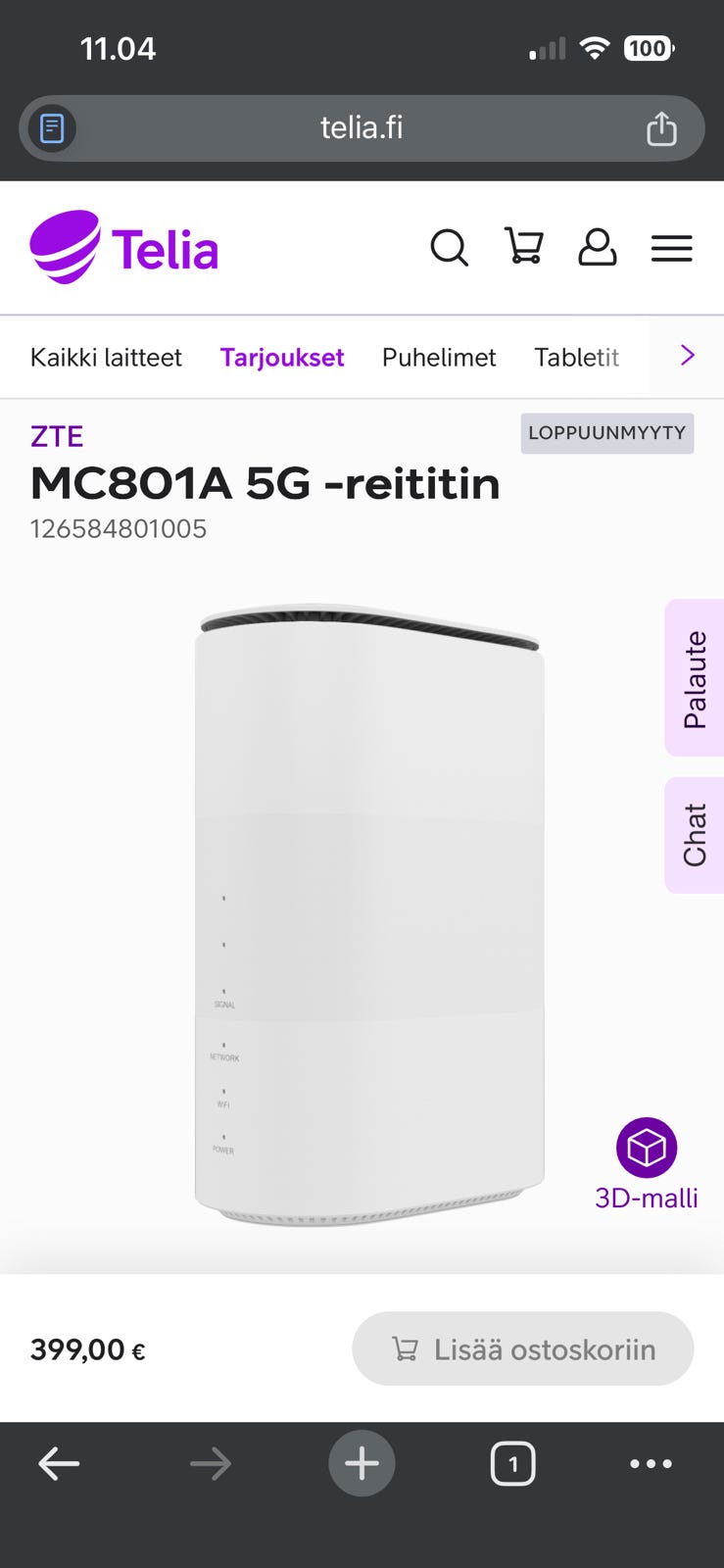Open reader mode icon in the address bar

pyautogui.click(x=52, y=128)
